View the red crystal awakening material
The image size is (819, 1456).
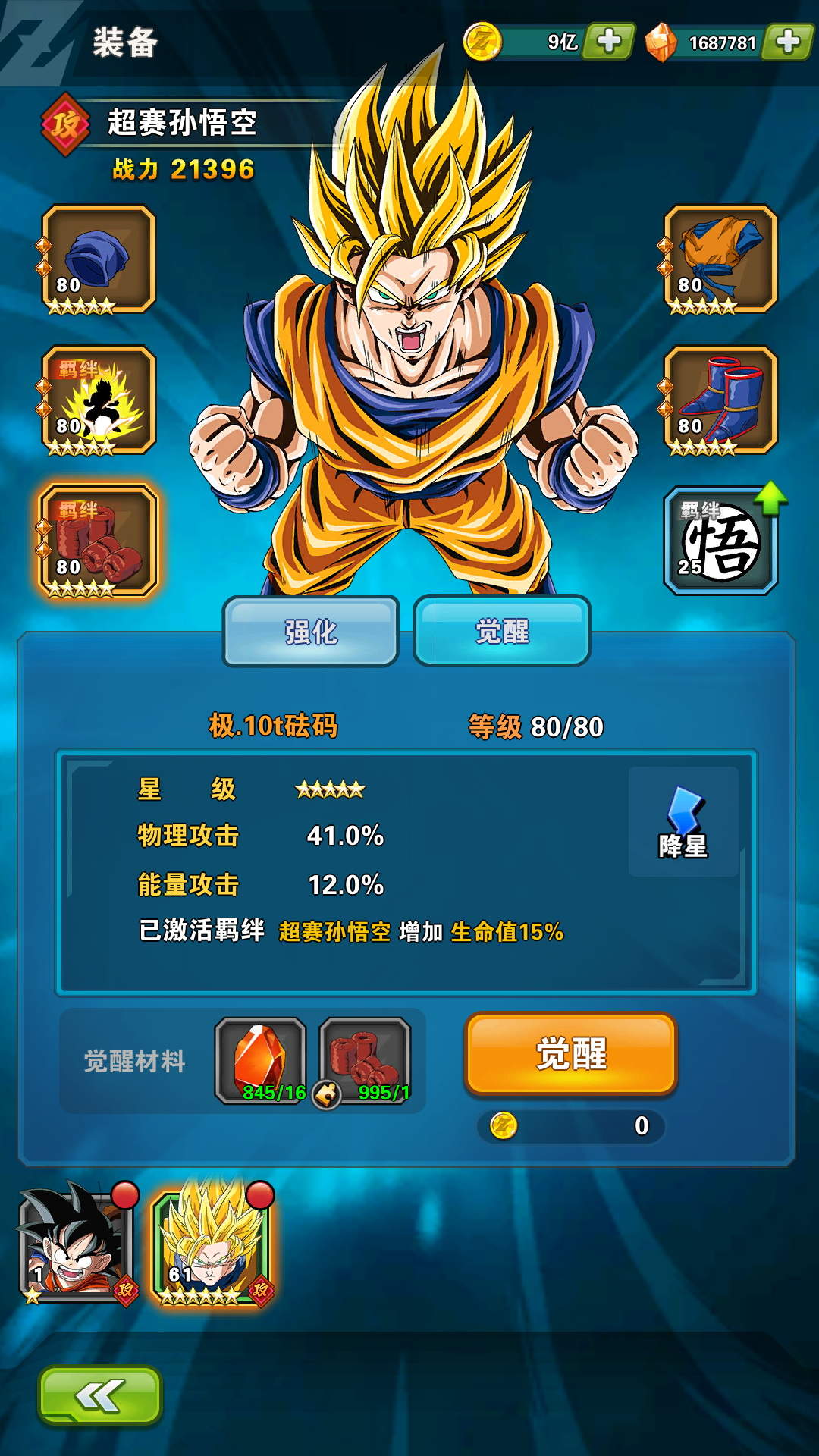261,1060
